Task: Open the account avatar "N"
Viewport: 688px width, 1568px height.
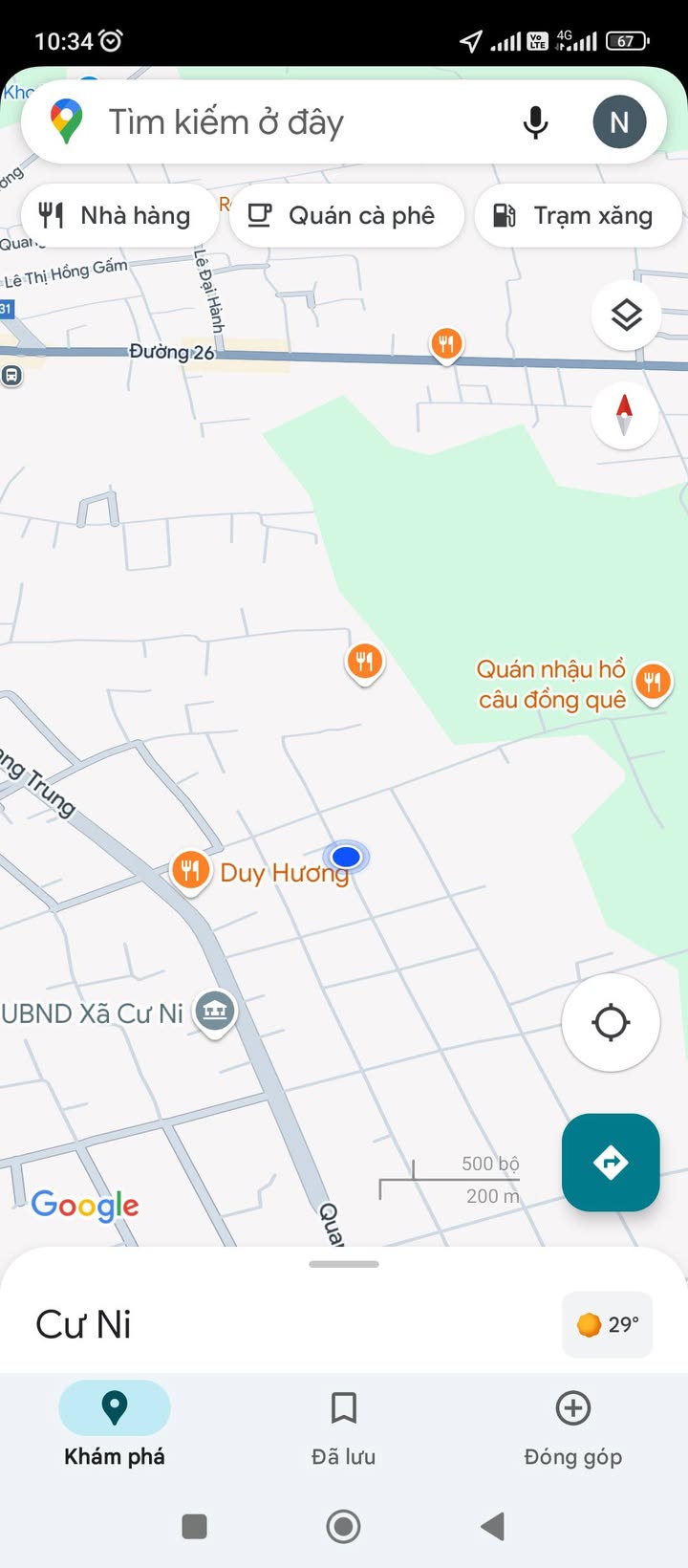Action: 619,122
